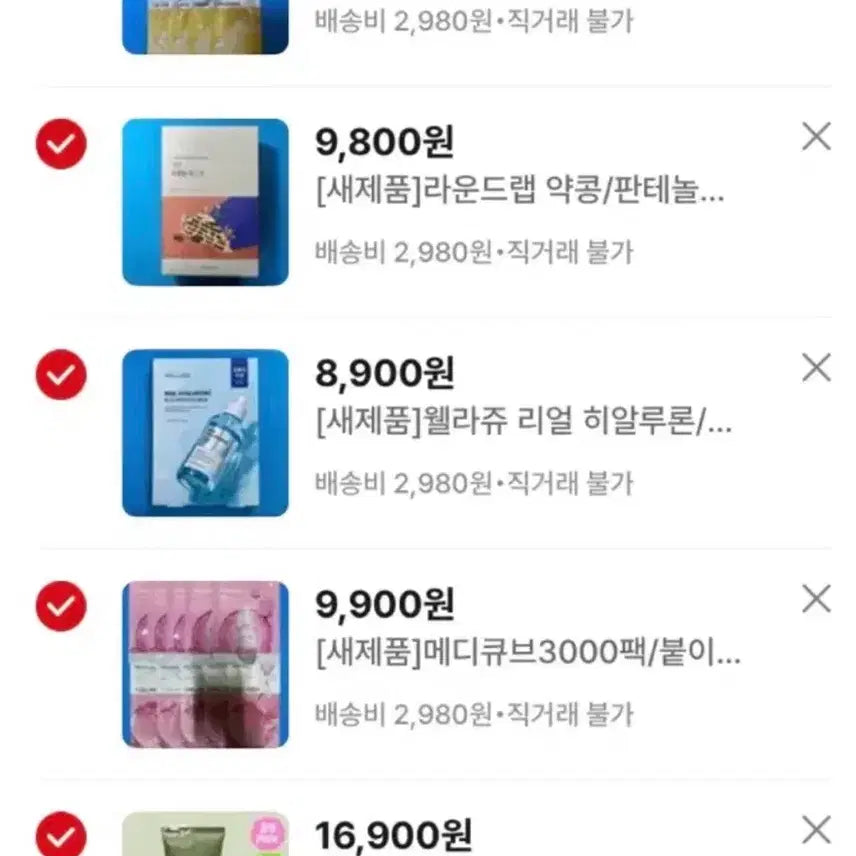The image size is (856, 856).
Task: Toggle the checkbox for 메디큐브3000팩 item
Action: click(61, 606)
